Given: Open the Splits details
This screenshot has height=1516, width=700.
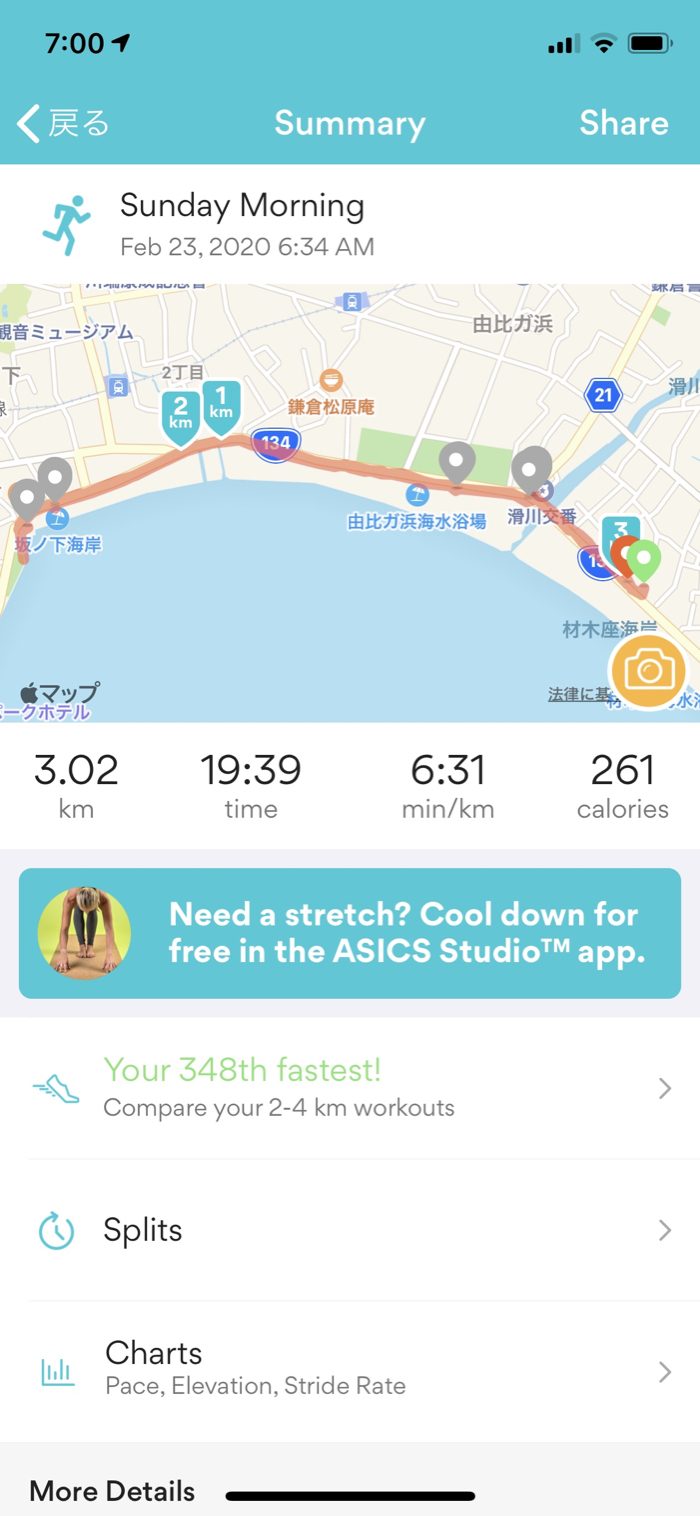Looking at the screenshot, I should click(x=350, y=1230).
